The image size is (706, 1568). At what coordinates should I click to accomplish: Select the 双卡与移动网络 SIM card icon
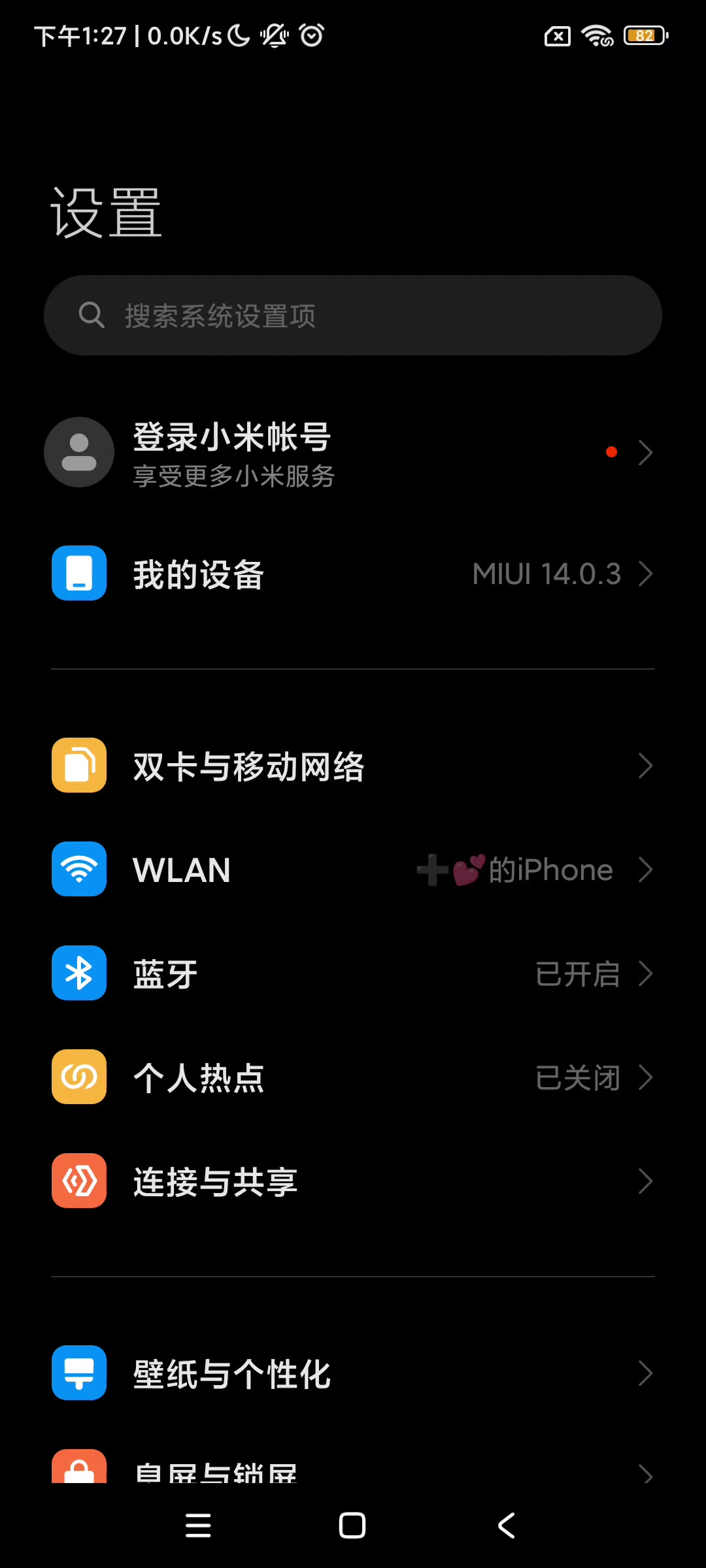click(x=78, y=765)
